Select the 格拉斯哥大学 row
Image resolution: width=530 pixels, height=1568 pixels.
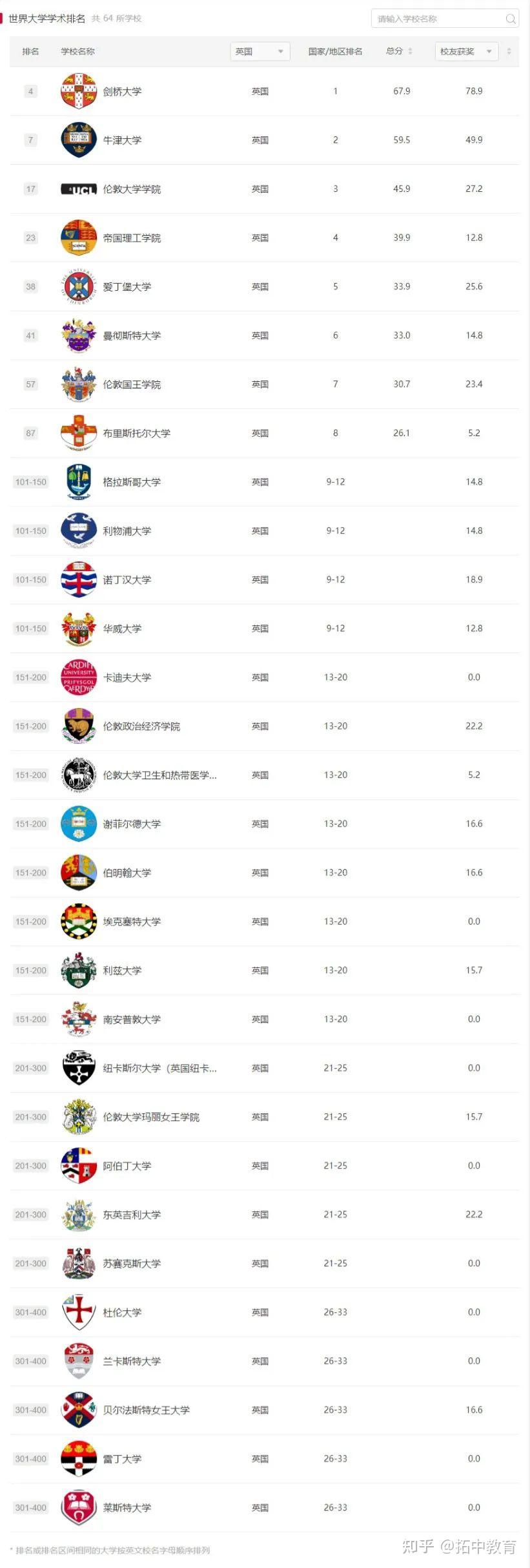tap(132, 482)
